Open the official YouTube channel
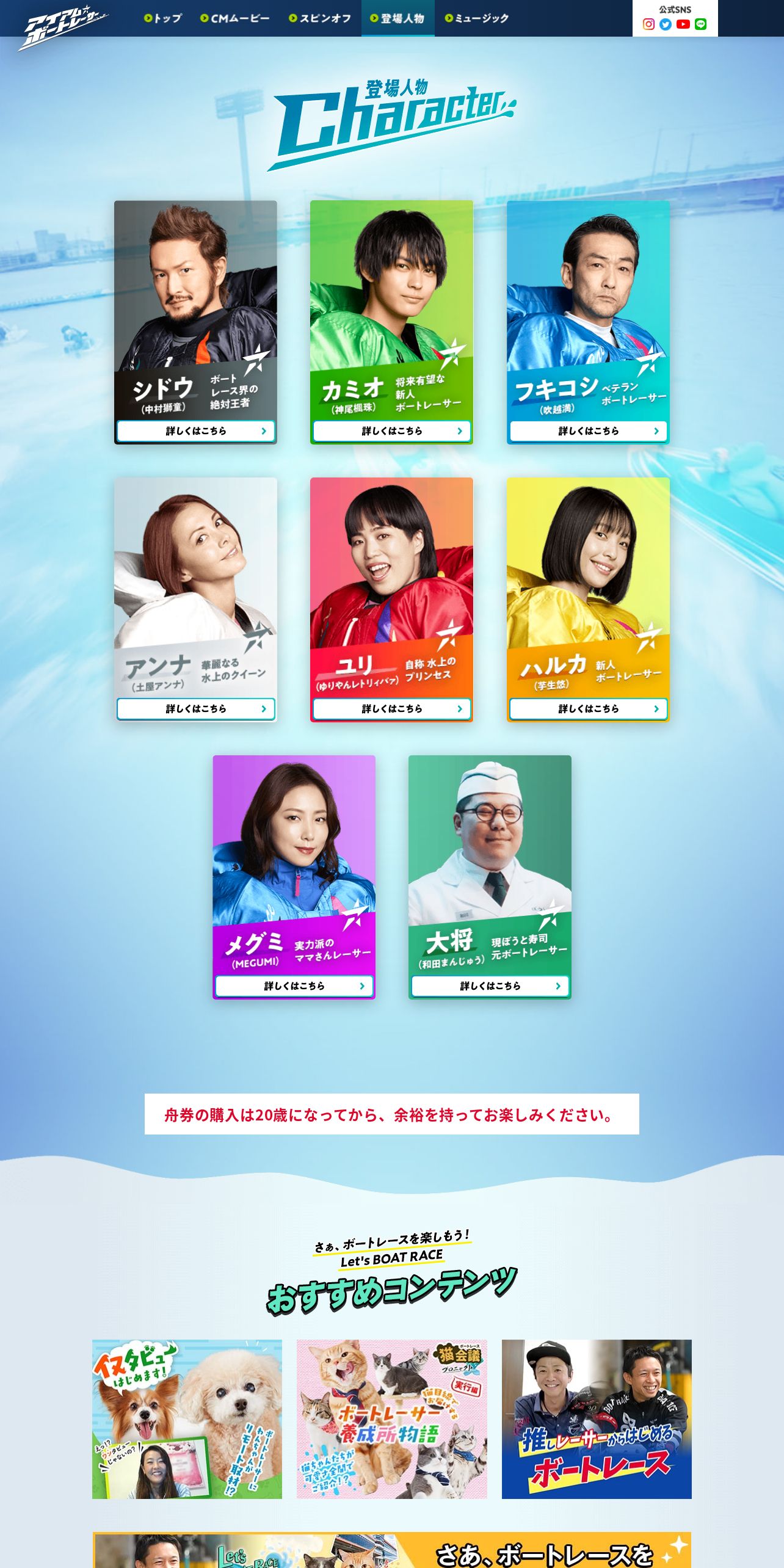The image size is (784, 1568). [x=683, y=24]
